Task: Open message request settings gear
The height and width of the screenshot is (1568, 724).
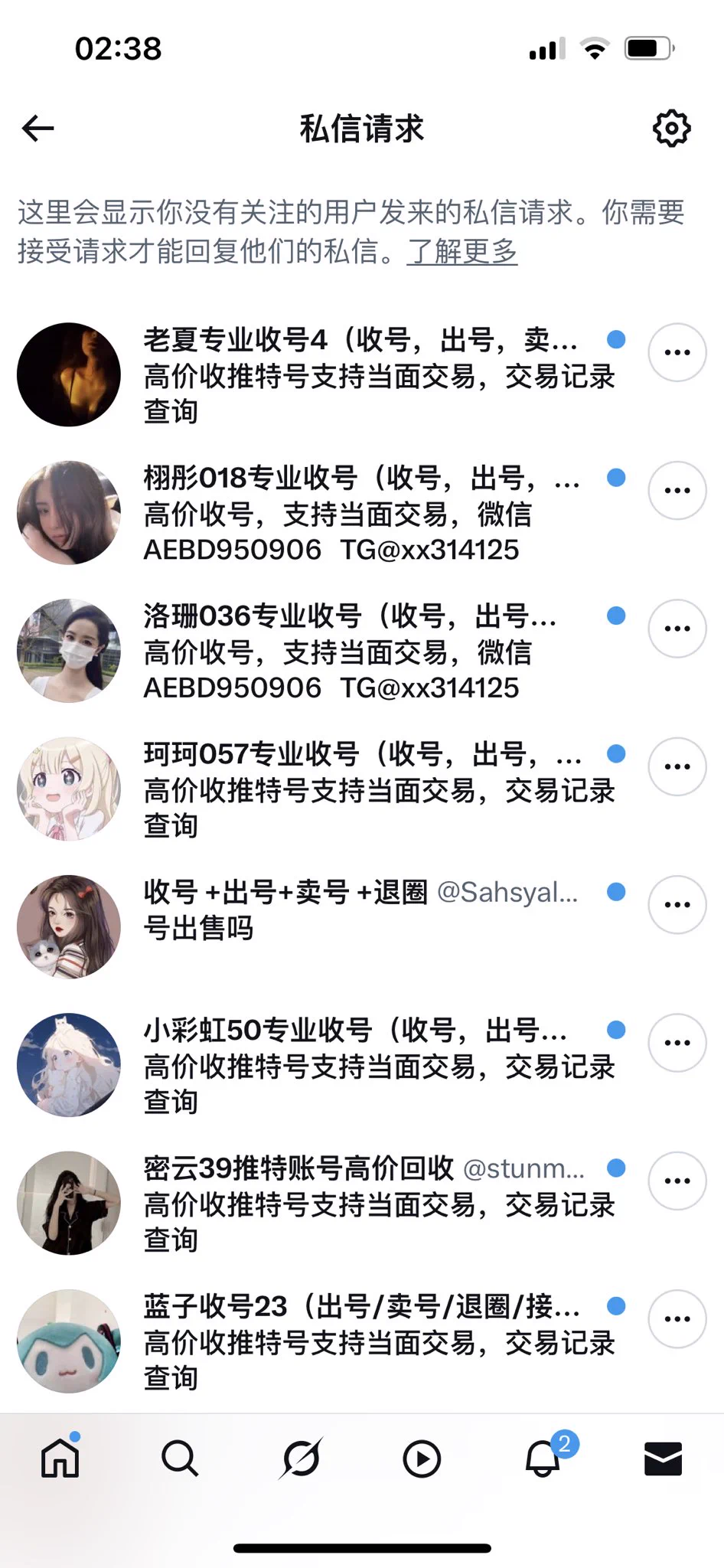Action: point(671,128)
